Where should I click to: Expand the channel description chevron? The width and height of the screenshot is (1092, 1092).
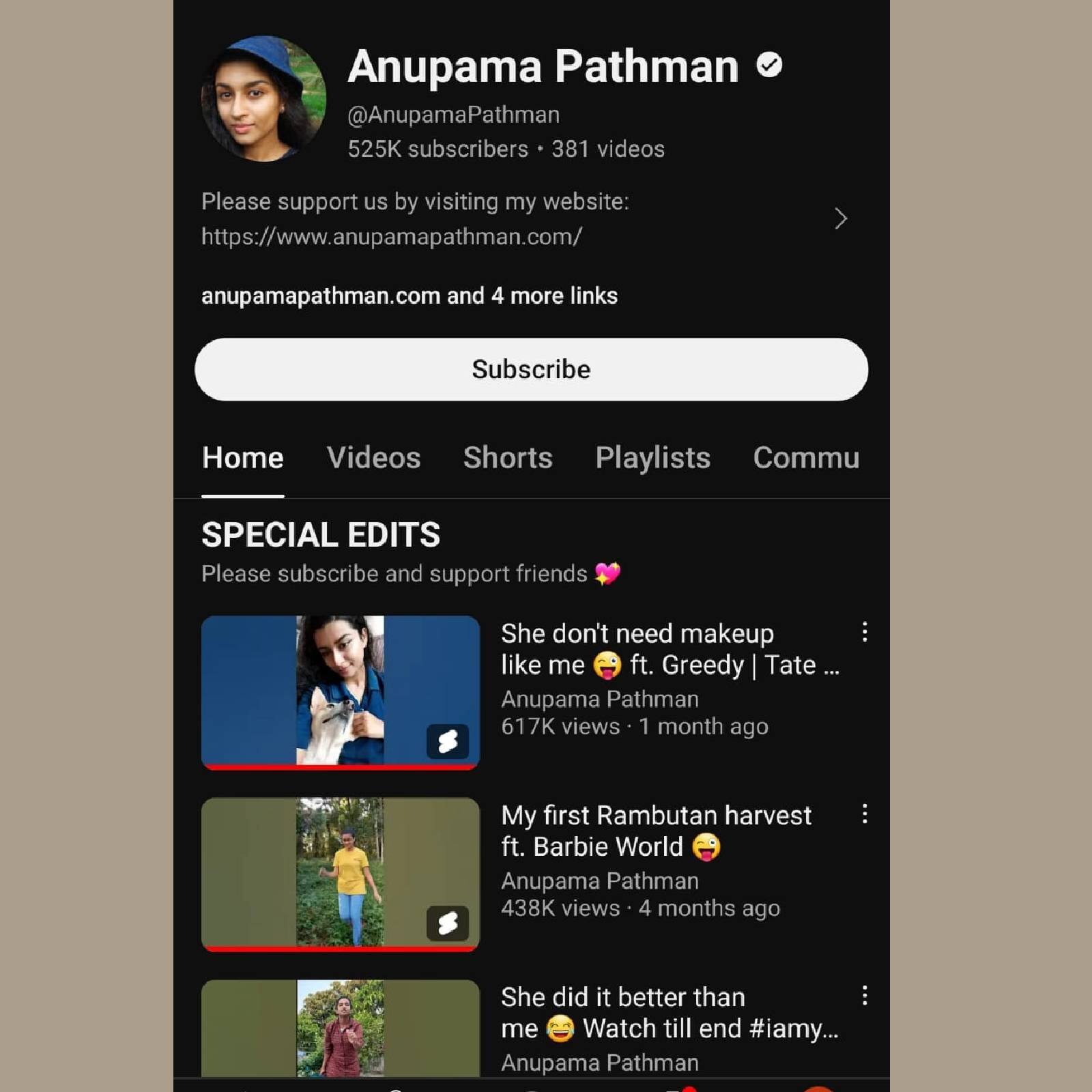[x=840, y=219]
